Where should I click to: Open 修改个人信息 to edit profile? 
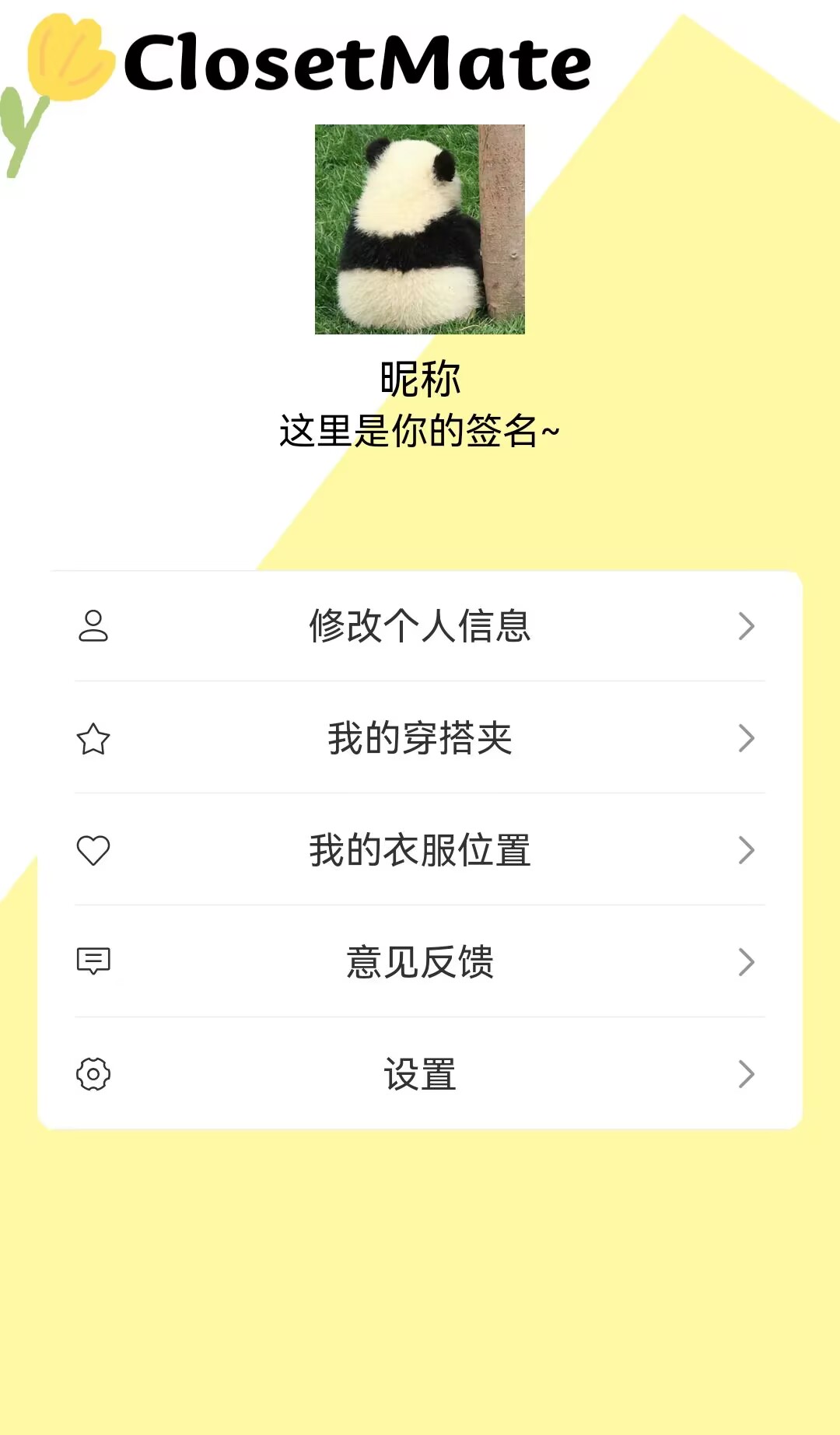tap(420, 626)
